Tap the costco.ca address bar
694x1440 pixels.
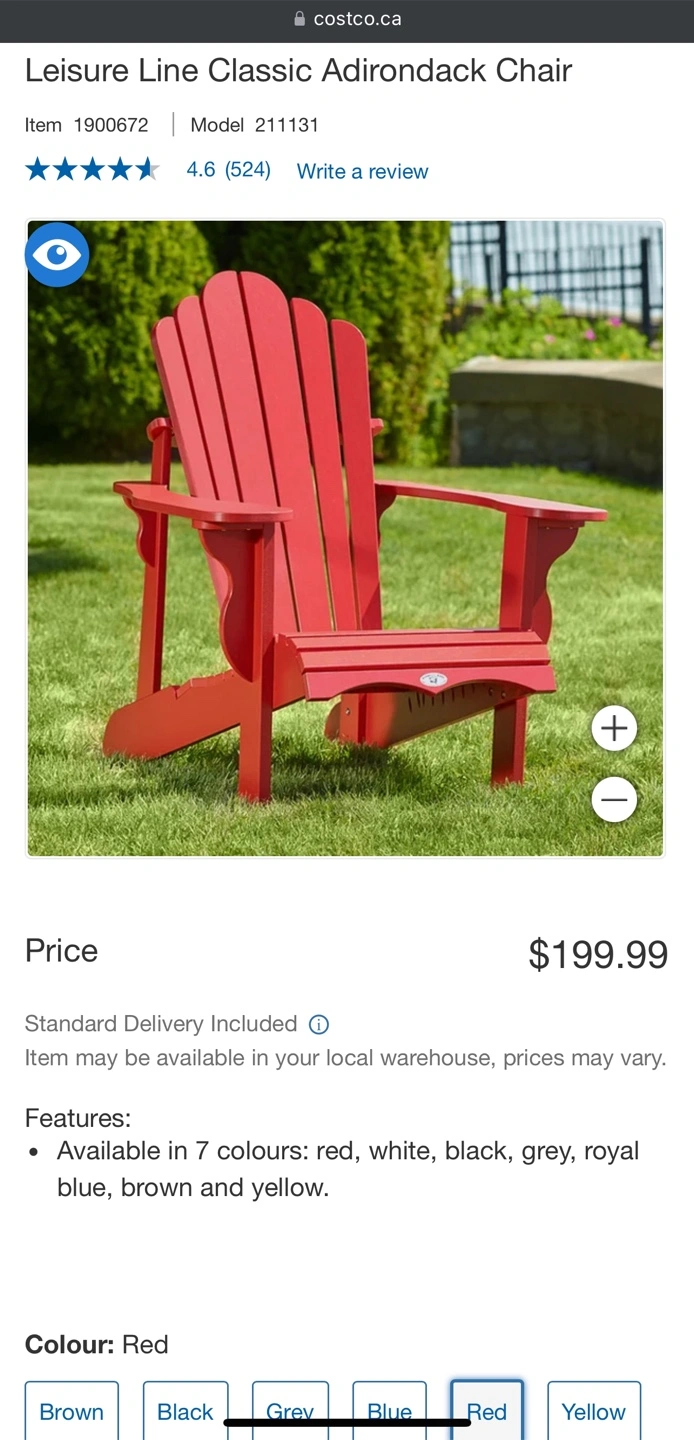tap(347, 19)
